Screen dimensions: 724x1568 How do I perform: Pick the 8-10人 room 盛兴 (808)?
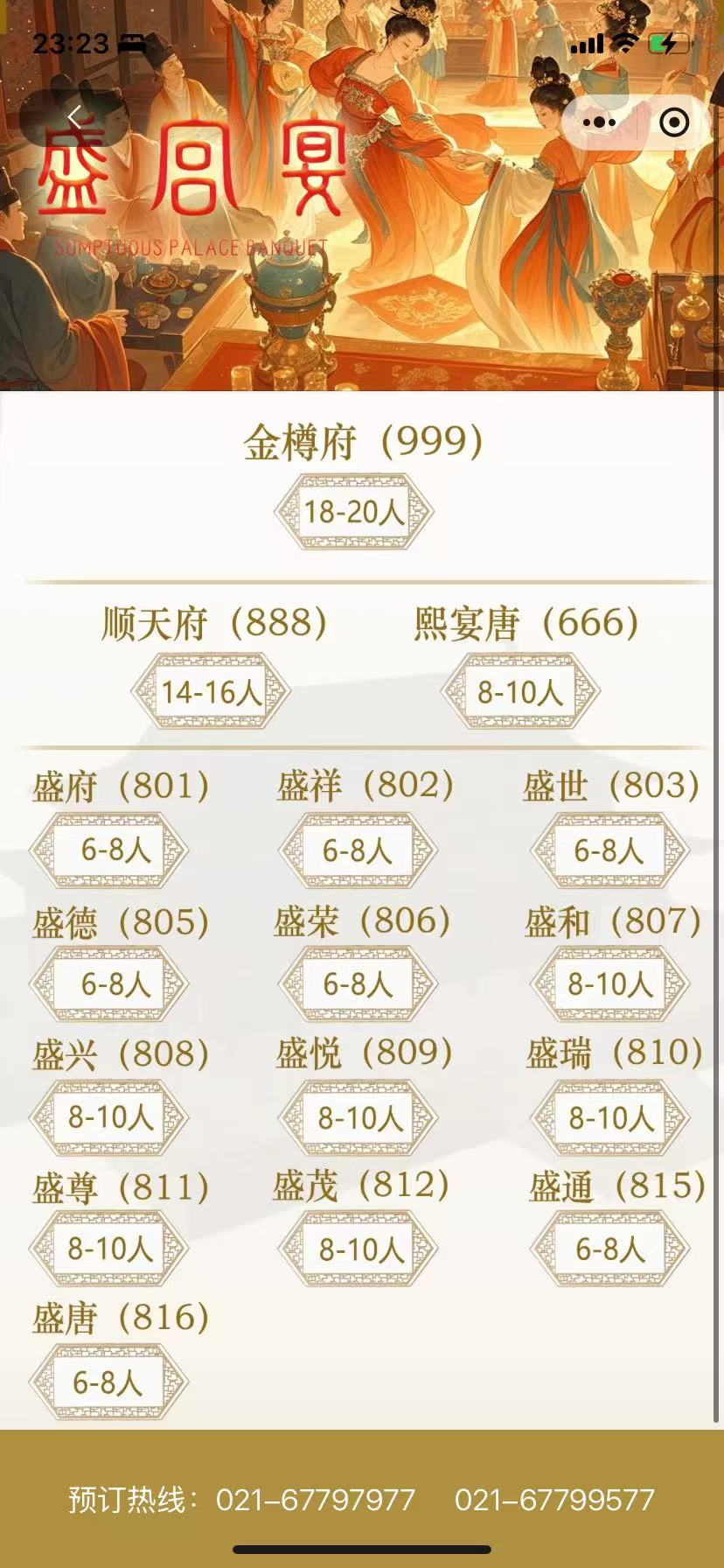(x=109, y=1117)
